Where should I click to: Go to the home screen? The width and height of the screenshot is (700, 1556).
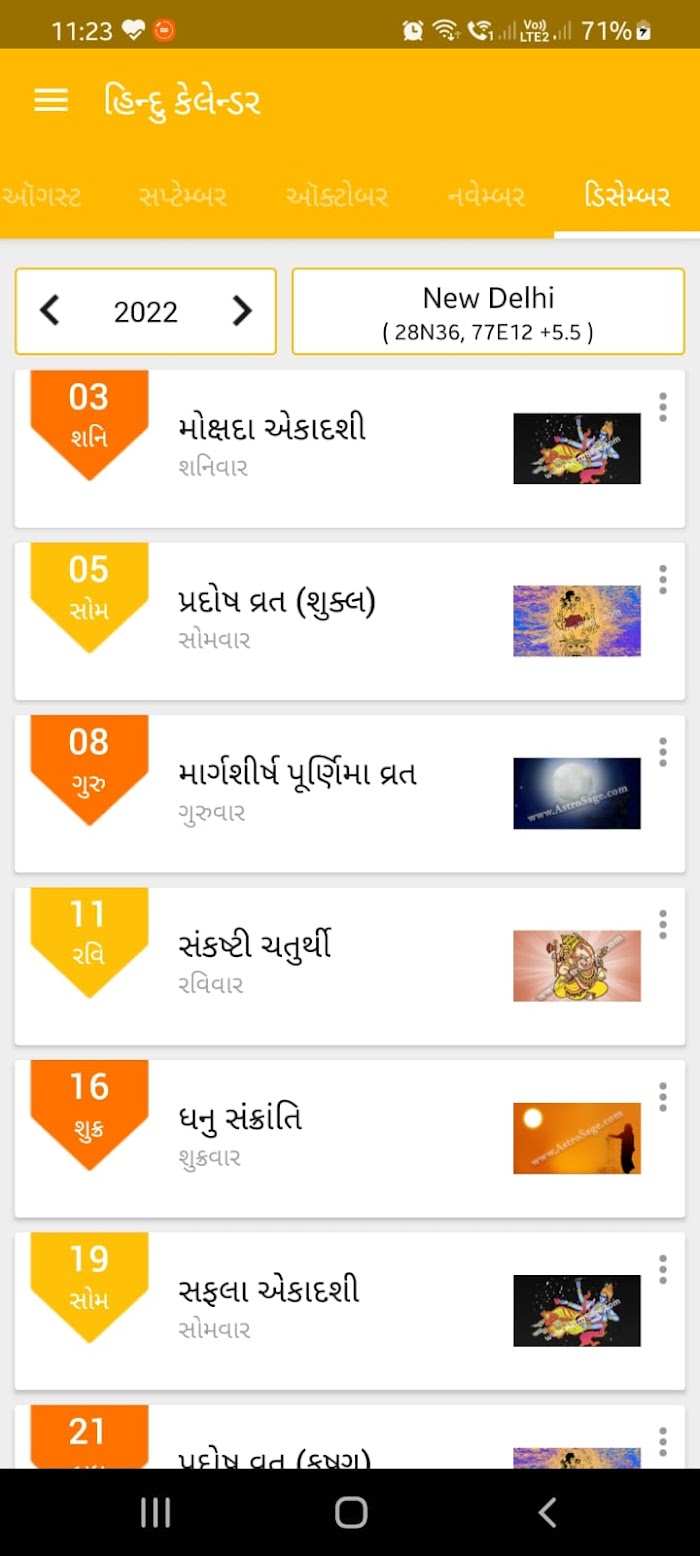[351, 1513]
